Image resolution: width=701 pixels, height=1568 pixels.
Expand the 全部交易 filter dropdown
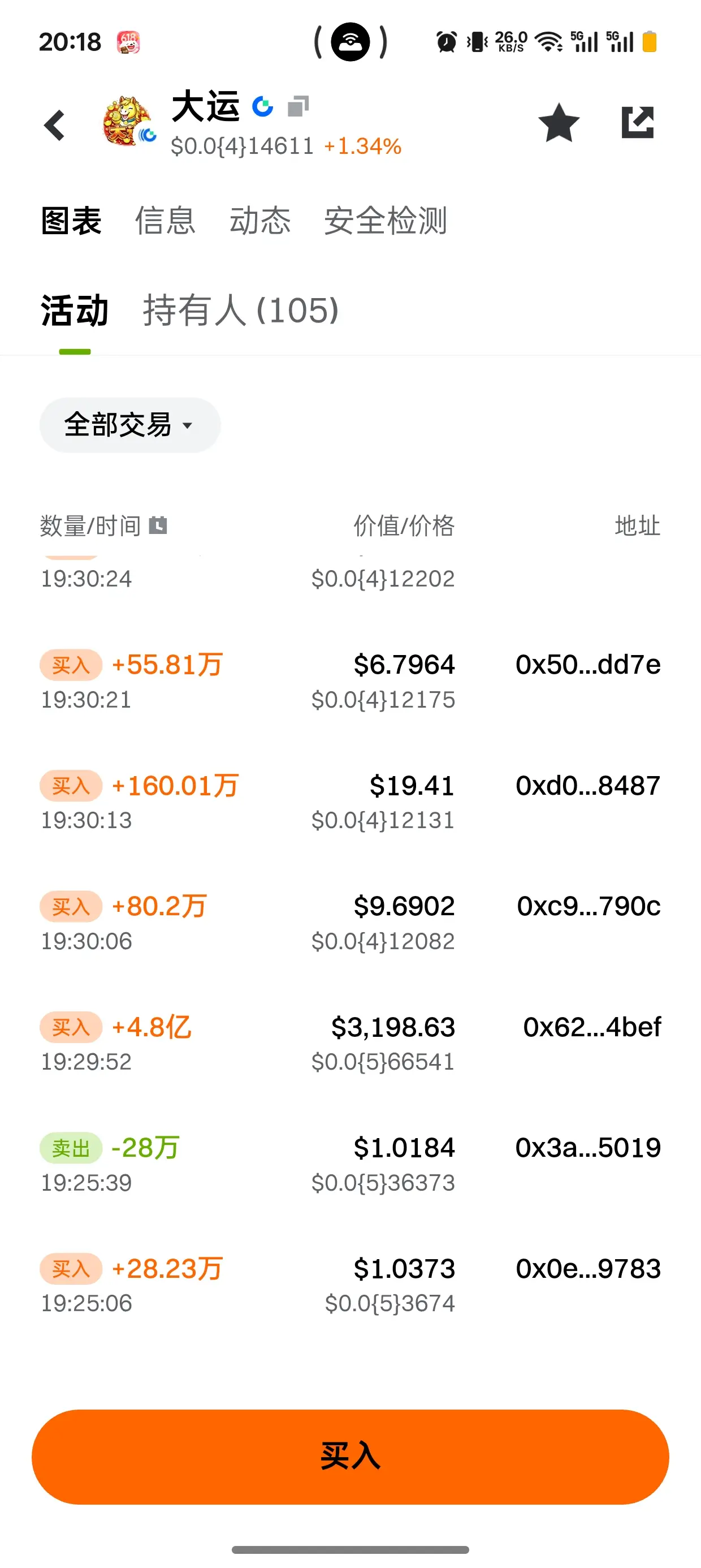[x=129, y=425]
